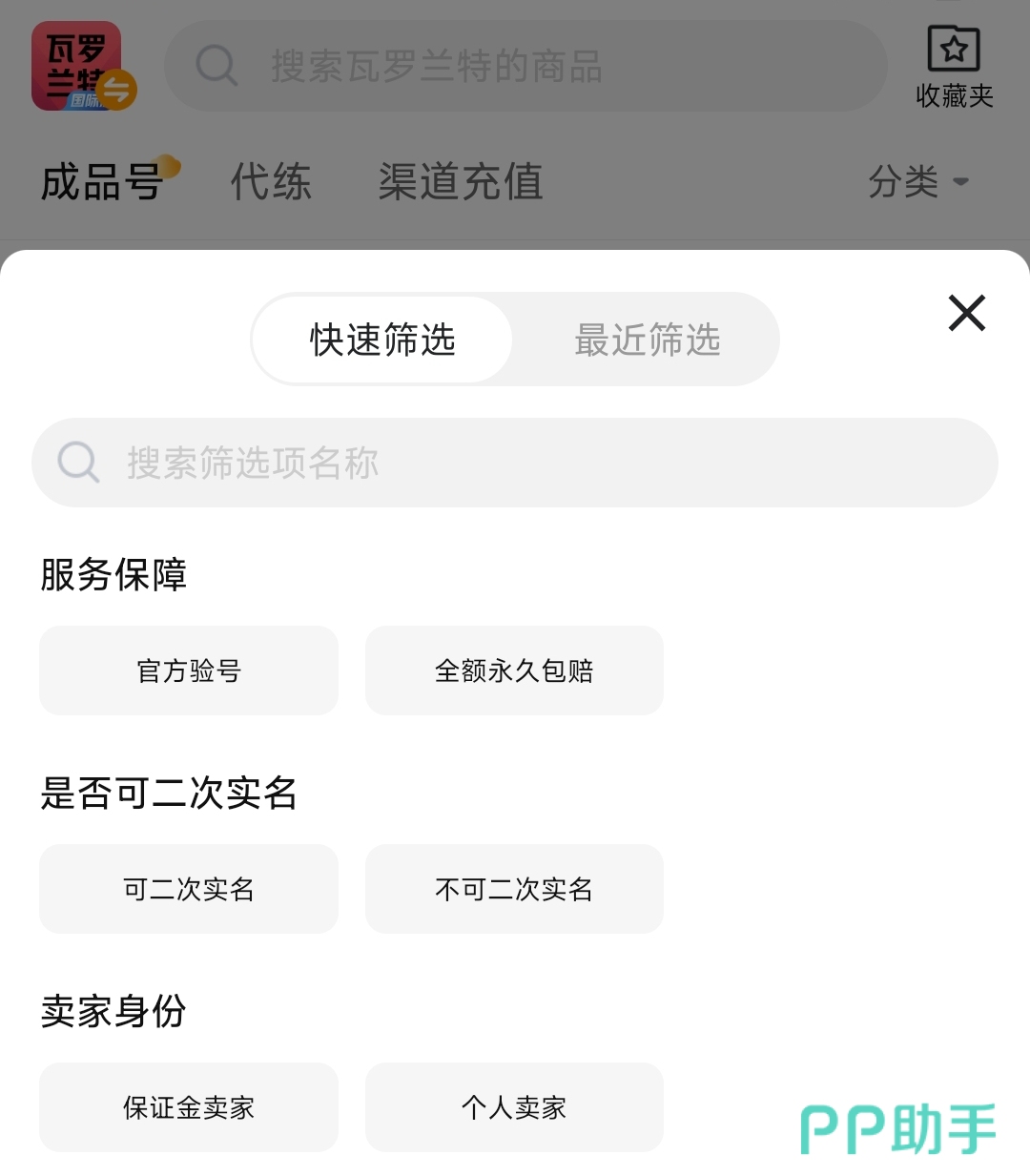Filter by 个人卖家

514,1107
